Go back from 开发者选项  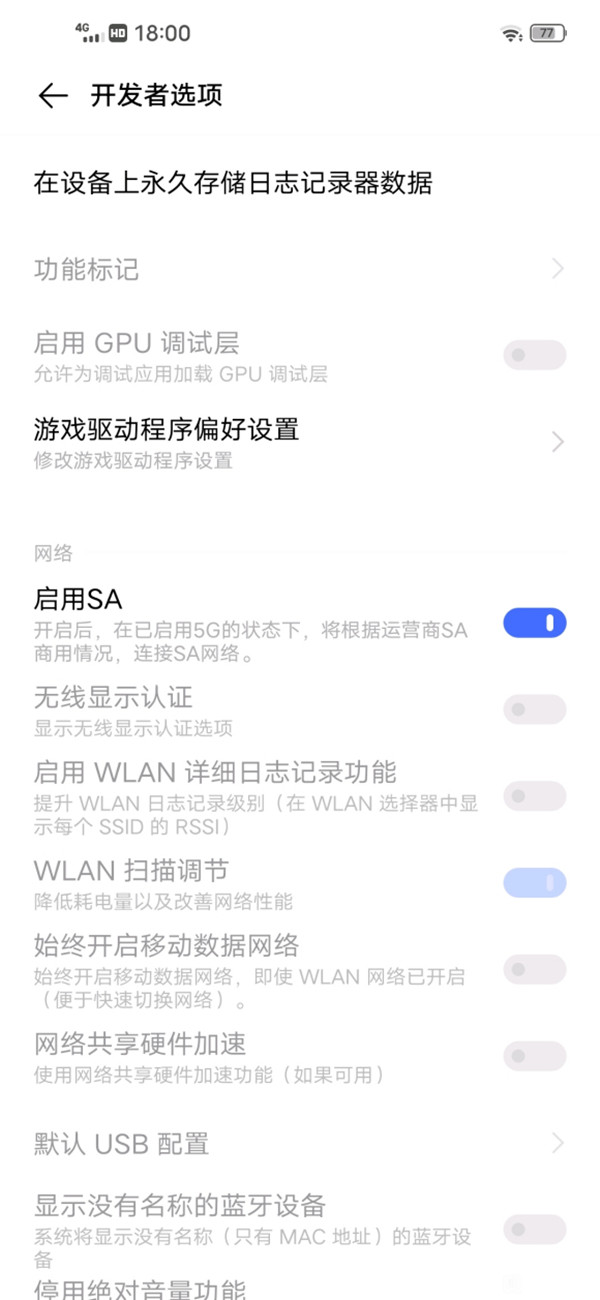click(52, 96)
